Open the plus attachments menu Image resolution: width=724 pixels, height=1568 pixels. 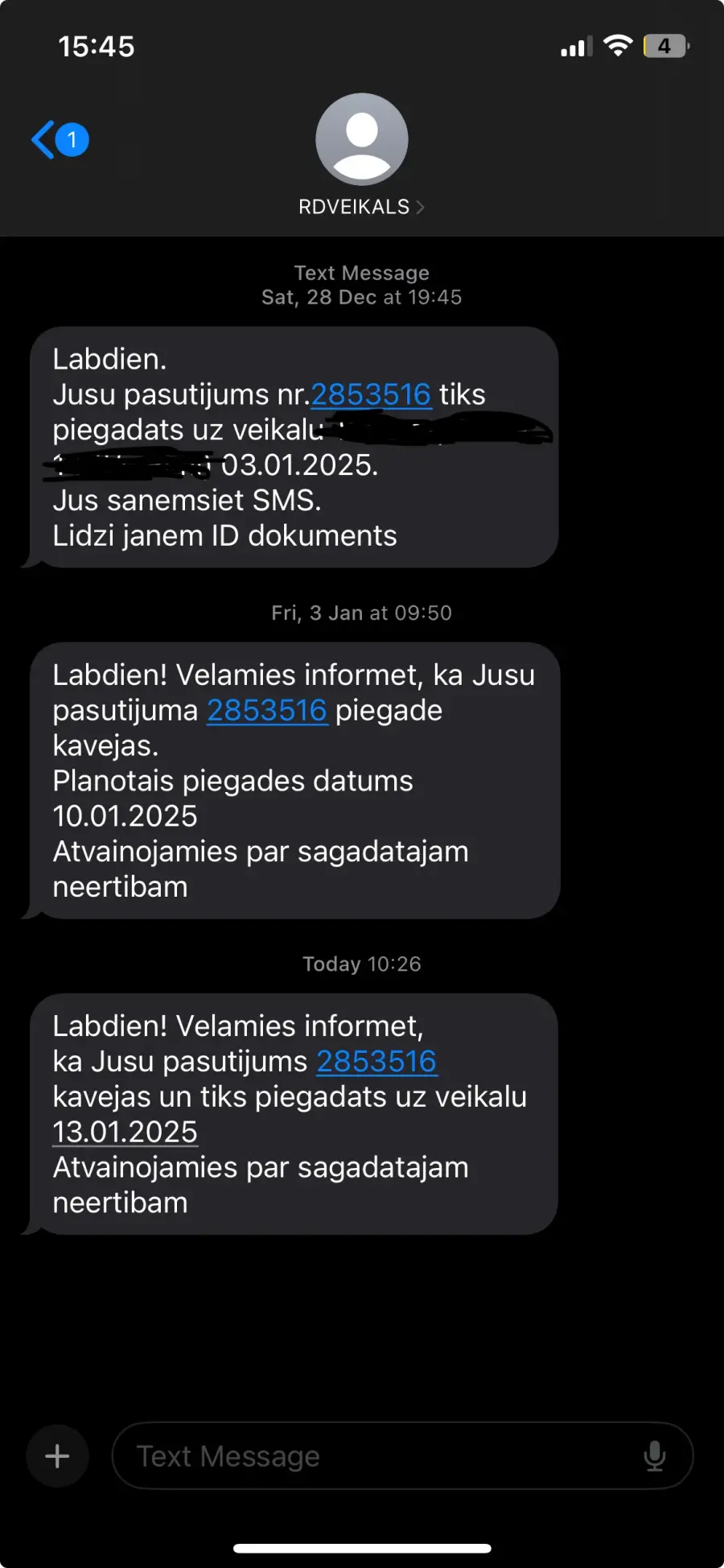(x=57, y=1456)
